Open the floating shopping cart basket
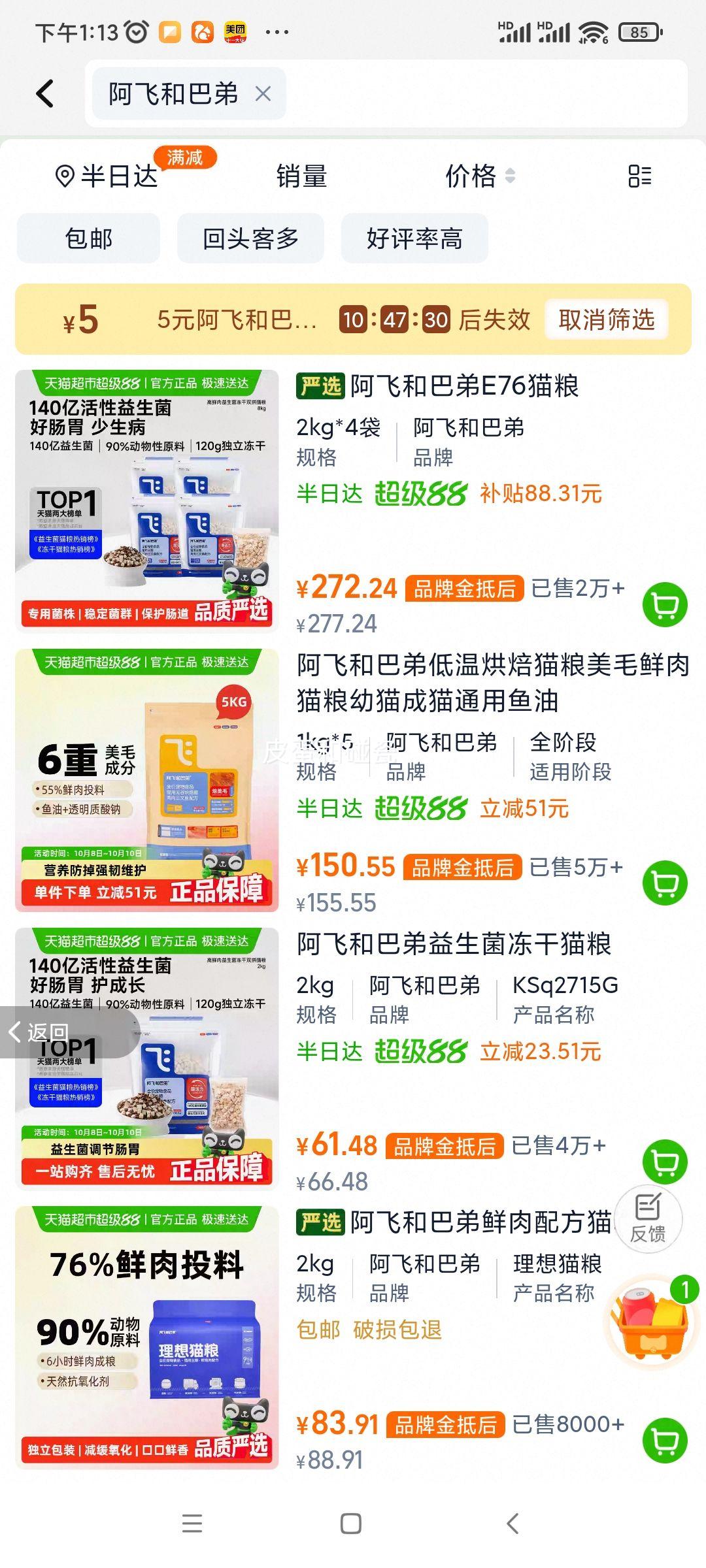The image size is (706, 1568). (650, 1322)
